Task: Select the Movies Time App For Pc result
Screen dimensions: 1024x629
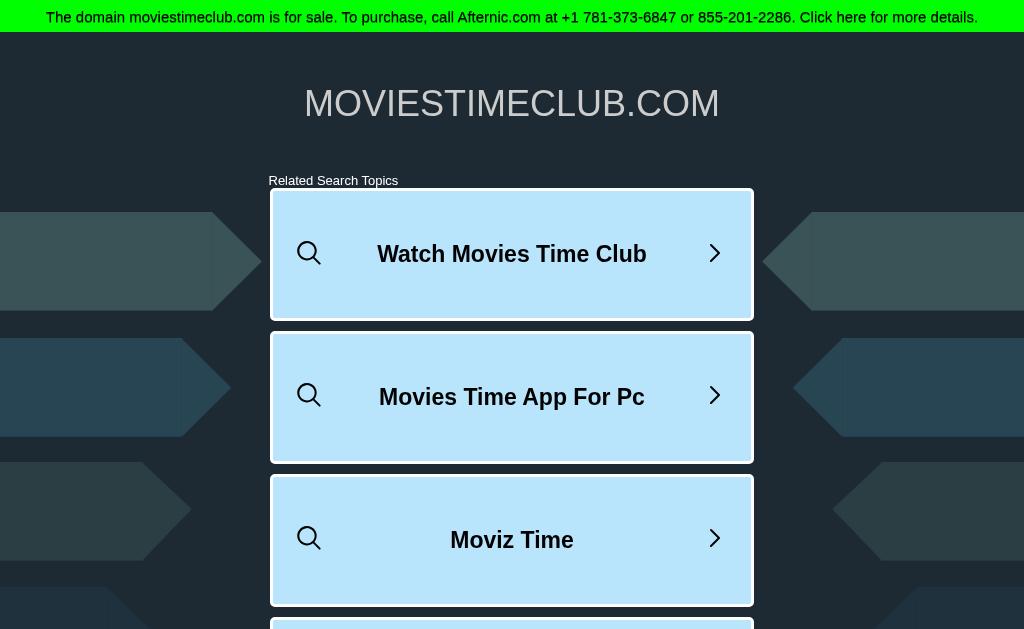Action: 512,397
